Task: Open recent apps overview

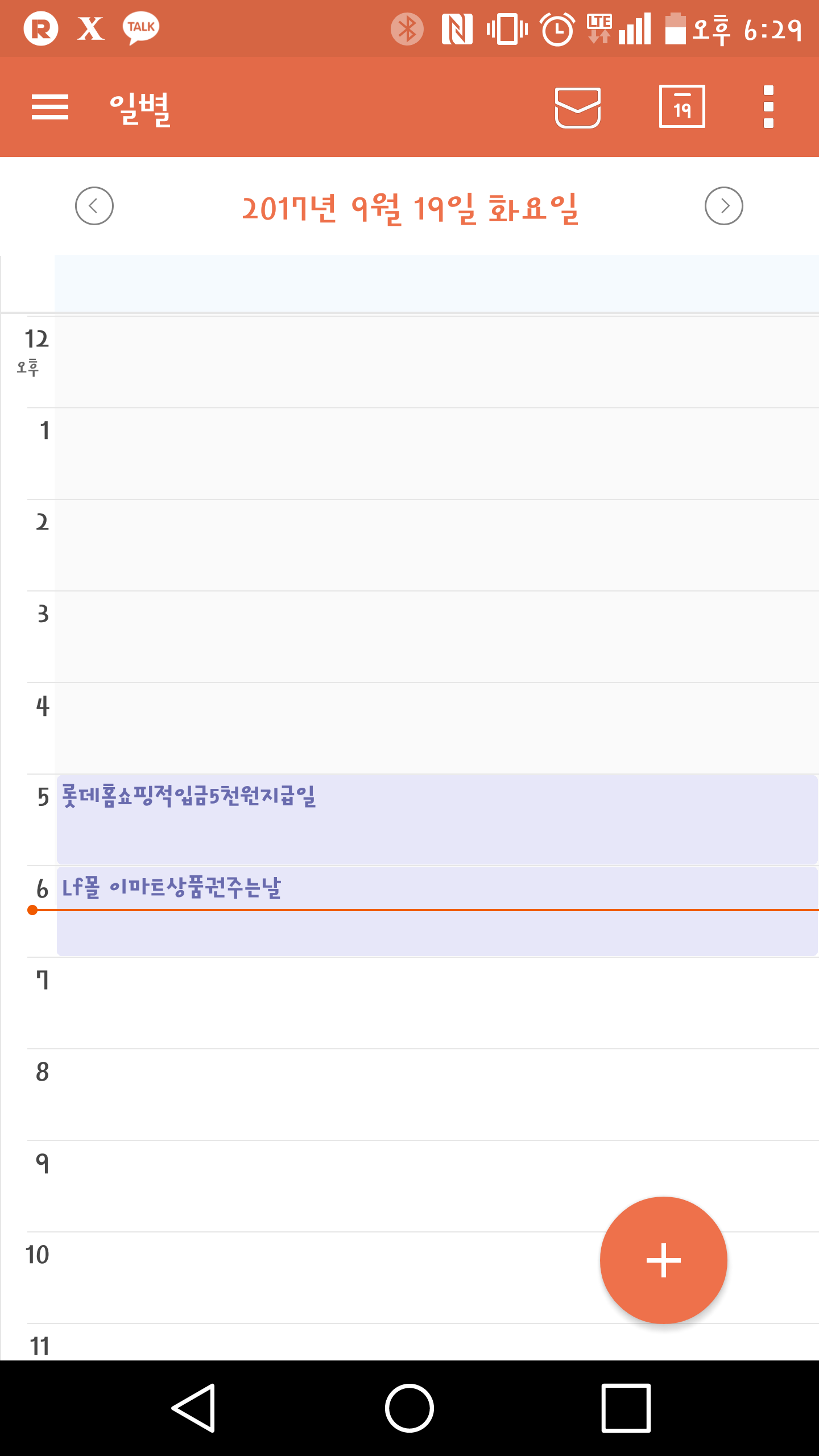Action: pyautogui.click(x=626, y=1408)
